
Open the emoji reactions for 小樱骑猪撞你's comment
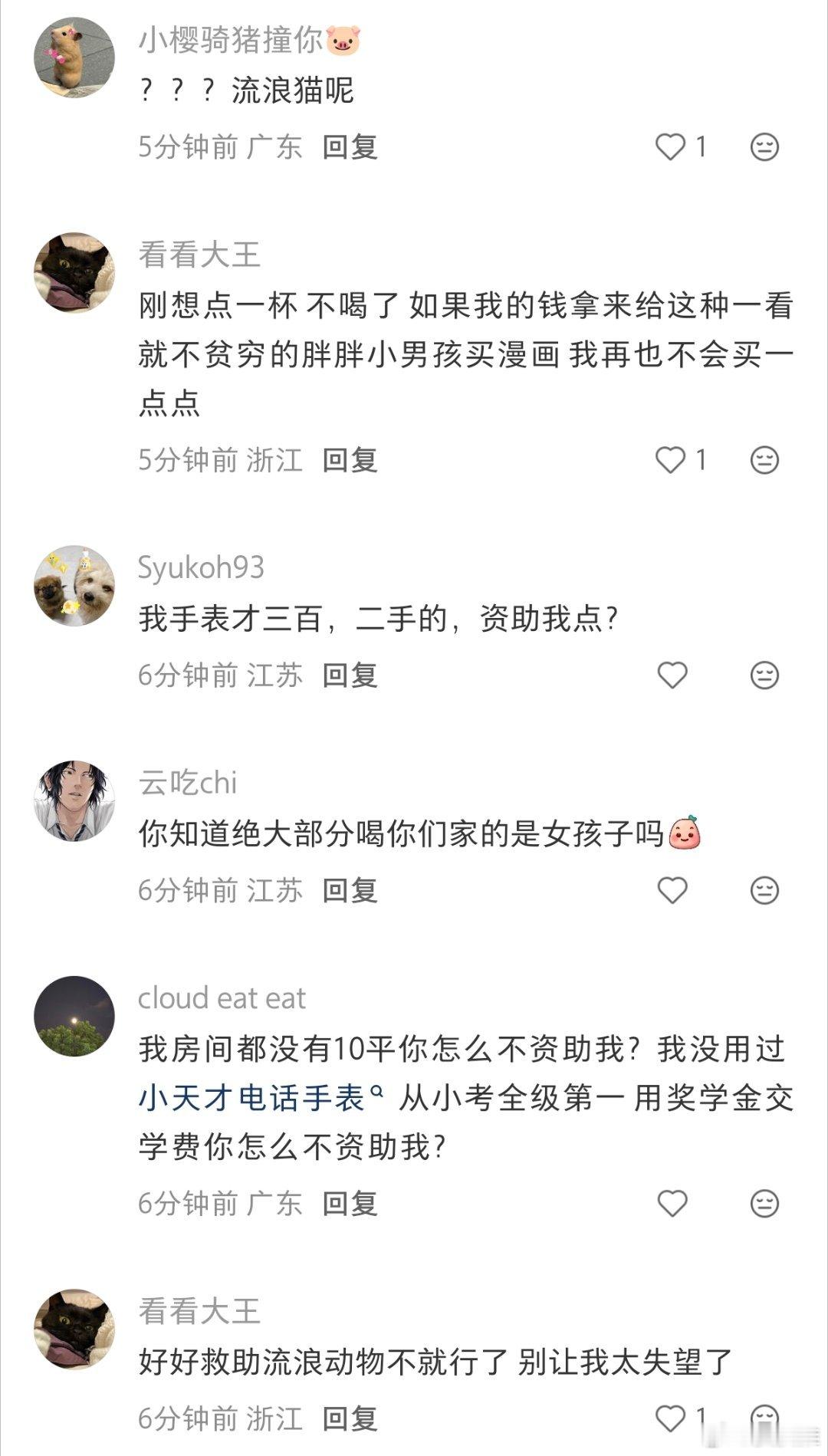pyautogui.click(x=762, y=148)
